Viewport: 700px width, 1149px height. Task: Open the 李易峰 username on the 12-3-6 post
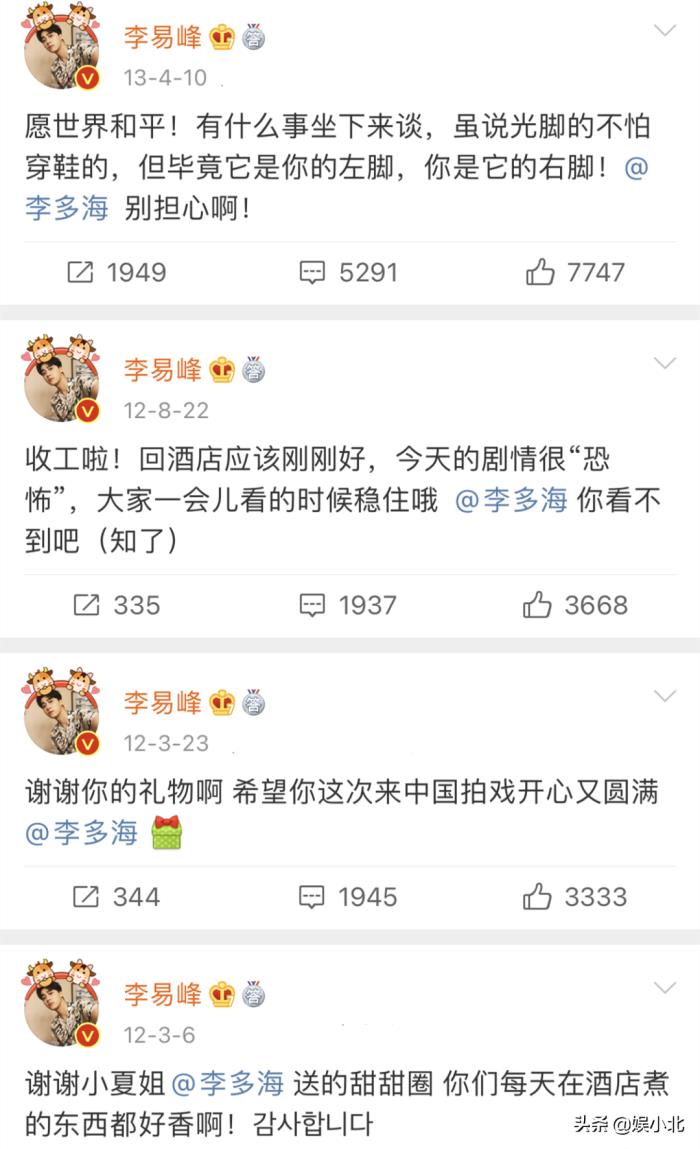pyautogui.click(x=162, y=993)
